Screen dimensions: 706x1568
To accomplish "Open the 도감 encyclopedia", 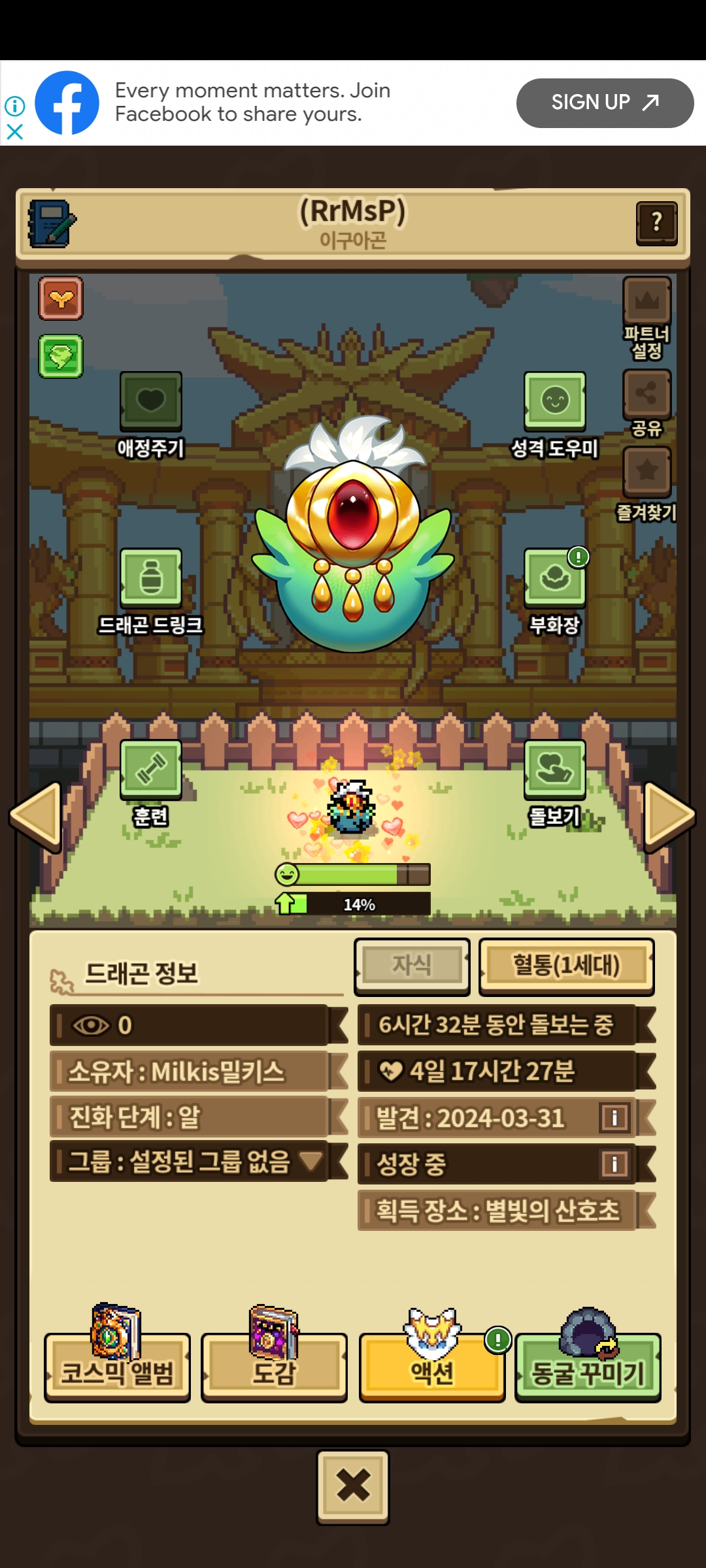I will click(x=274, y=1367).
